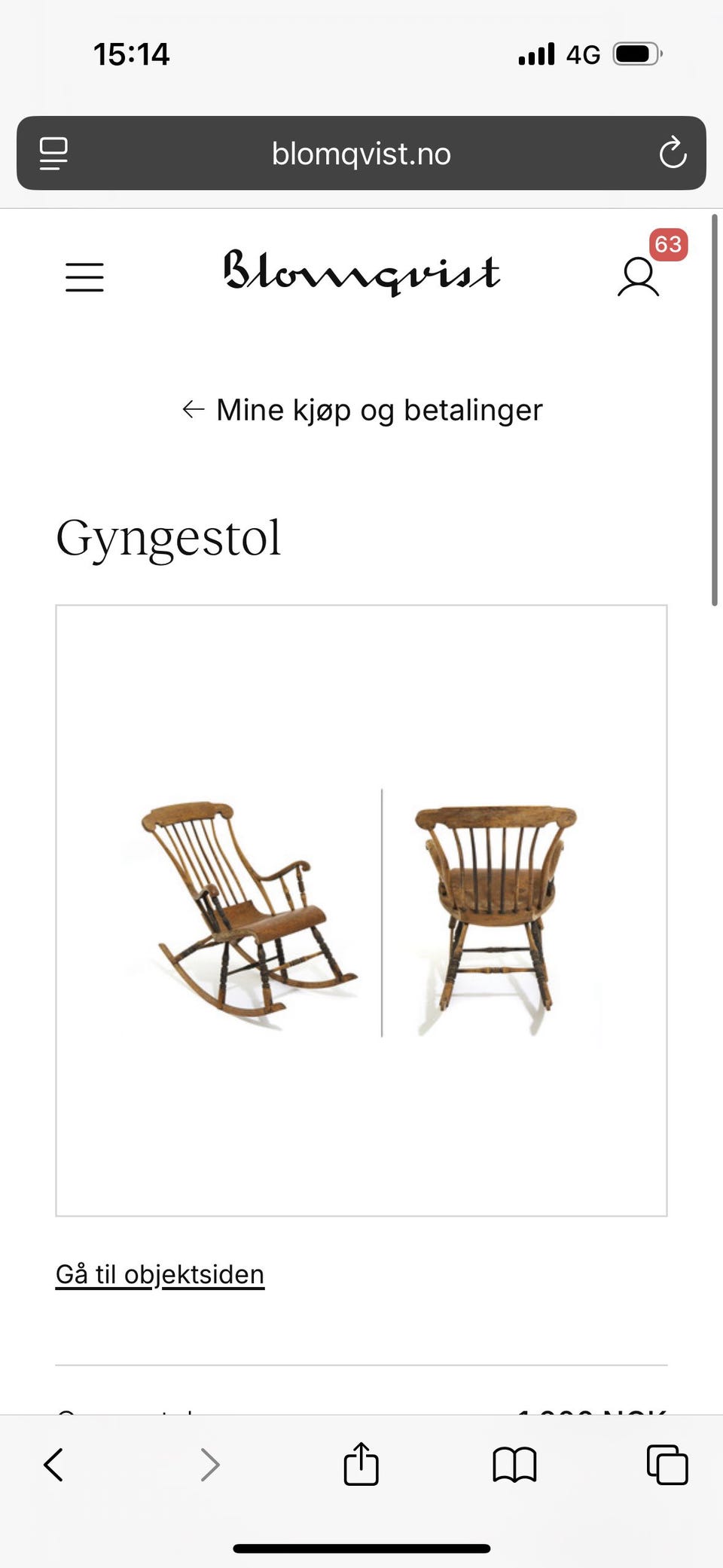Reload the blomqvist.no page
The image size is (723, 1568).
tap(673, 153)
